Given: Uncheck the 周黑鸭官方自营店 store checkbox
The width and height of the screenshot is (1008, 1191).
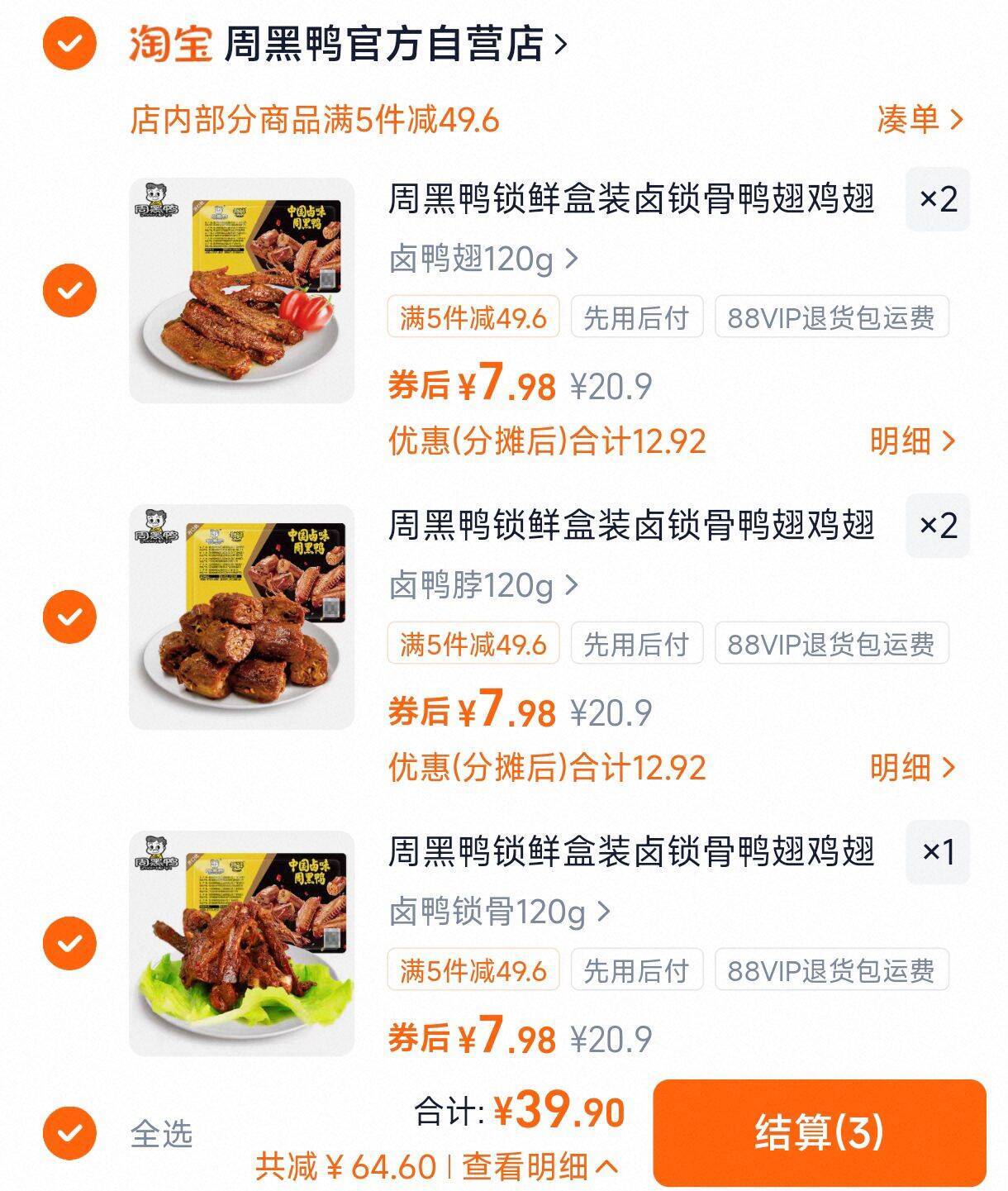Looking at the screenshot, I should tap(69, 43).
